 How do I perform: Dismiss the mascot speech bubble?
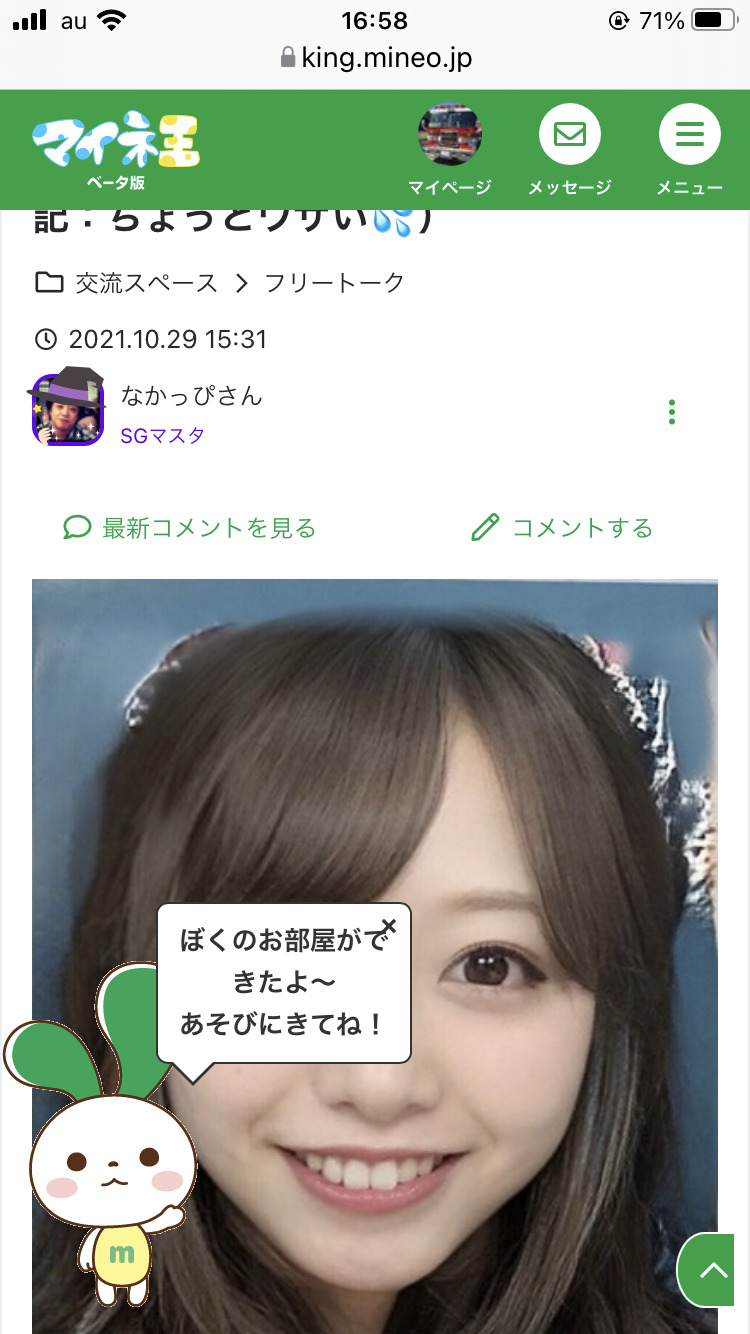point(389,926)
